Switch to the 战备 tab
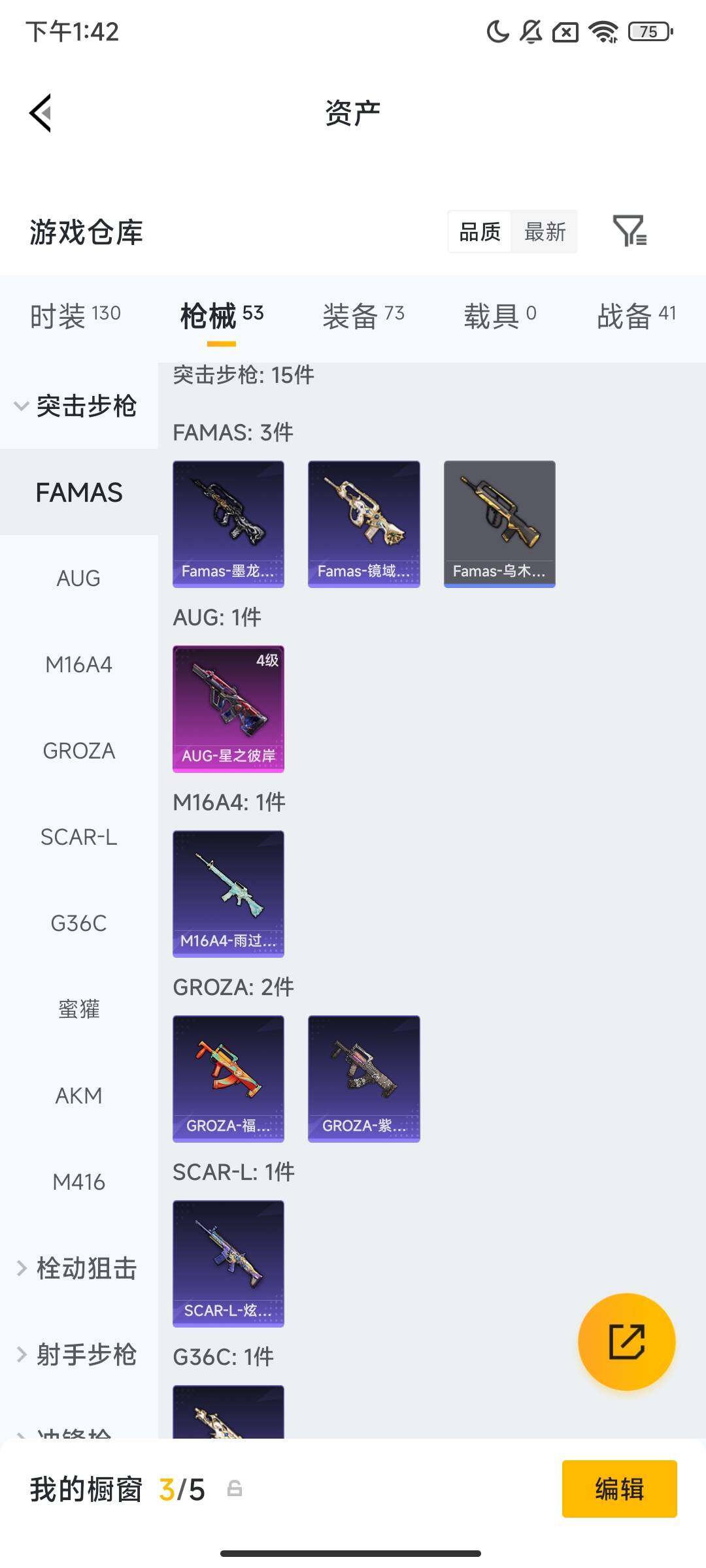 [636, 316]
